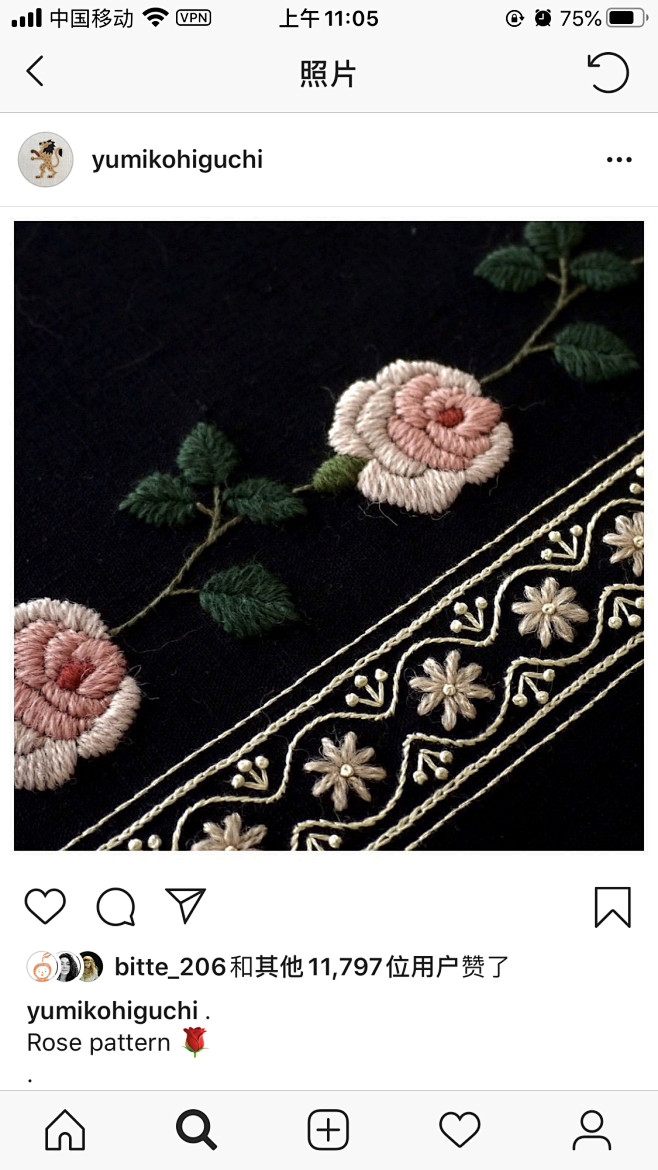The width and height of the screenshot is (658, 1170).
Task: Go back using the top-left arrow
Action: coord(34,72)
